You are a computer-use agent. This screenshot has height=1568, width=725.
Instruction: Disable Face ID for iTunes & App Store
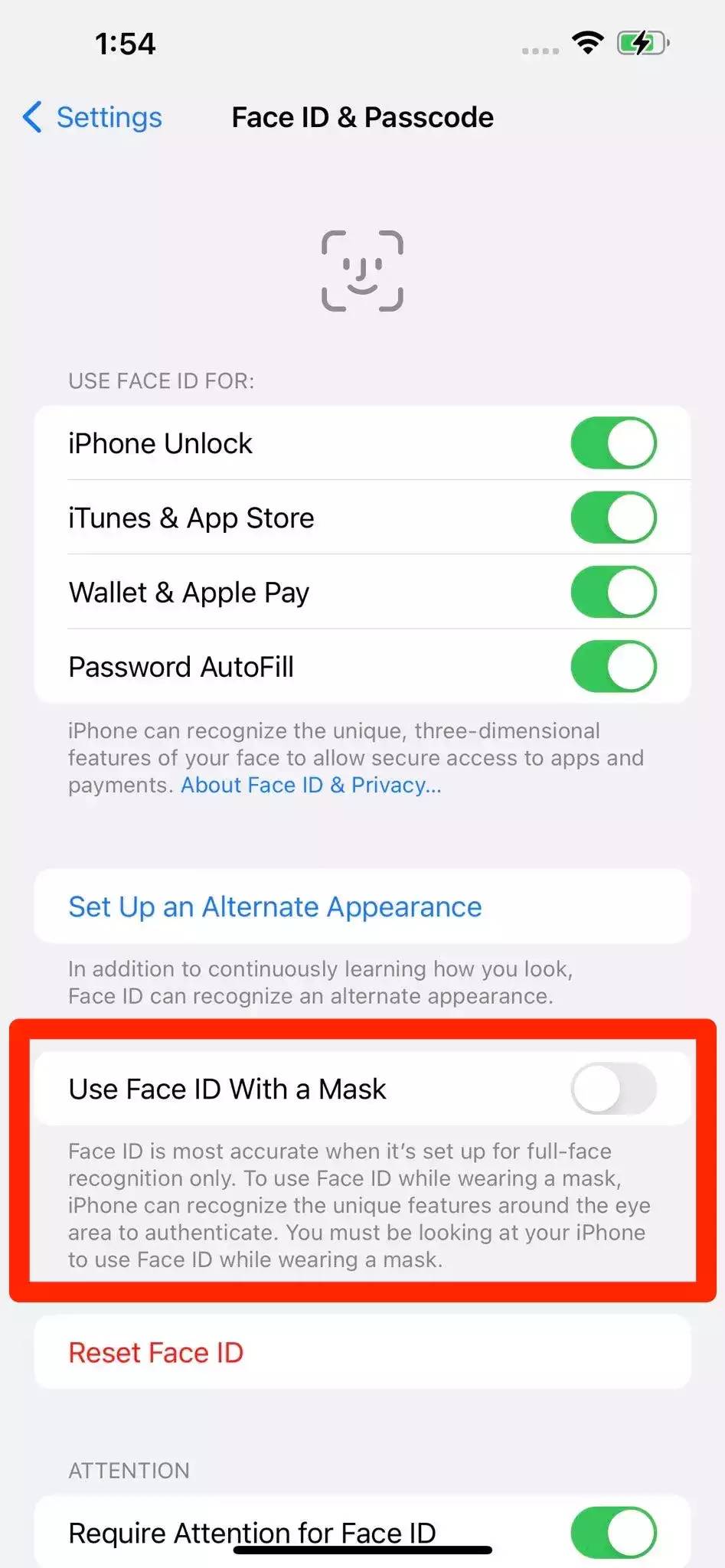613,518
